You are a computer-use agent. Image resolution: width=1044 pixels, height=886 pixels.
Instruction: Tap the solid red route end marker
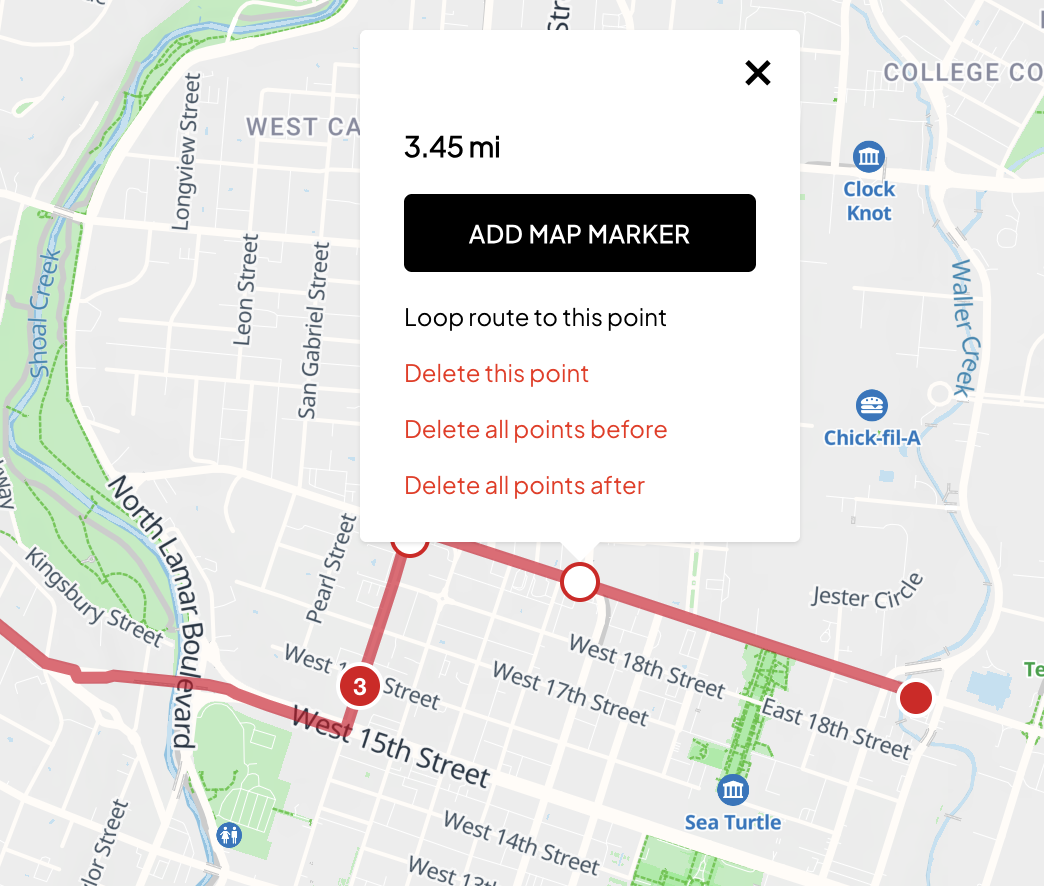click(916, 698)
